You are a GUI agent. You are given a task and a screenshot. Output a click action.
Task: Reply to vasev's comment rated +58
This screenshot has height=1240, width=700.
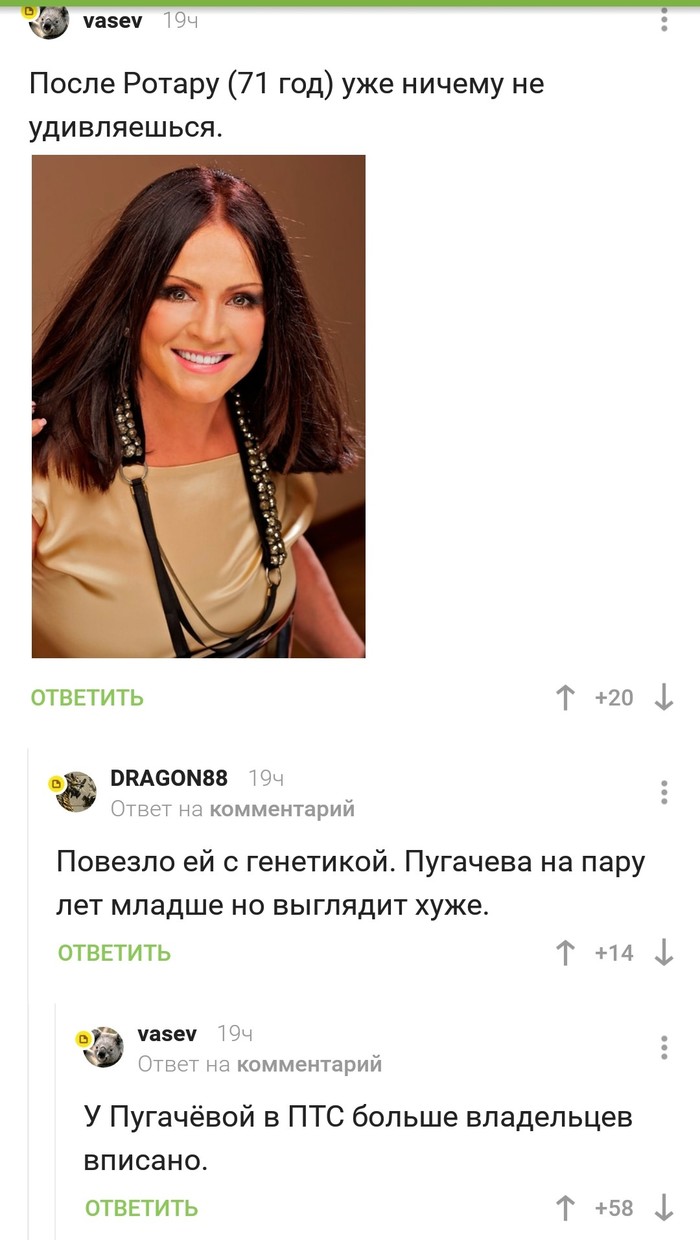(x=141, y=1208)
